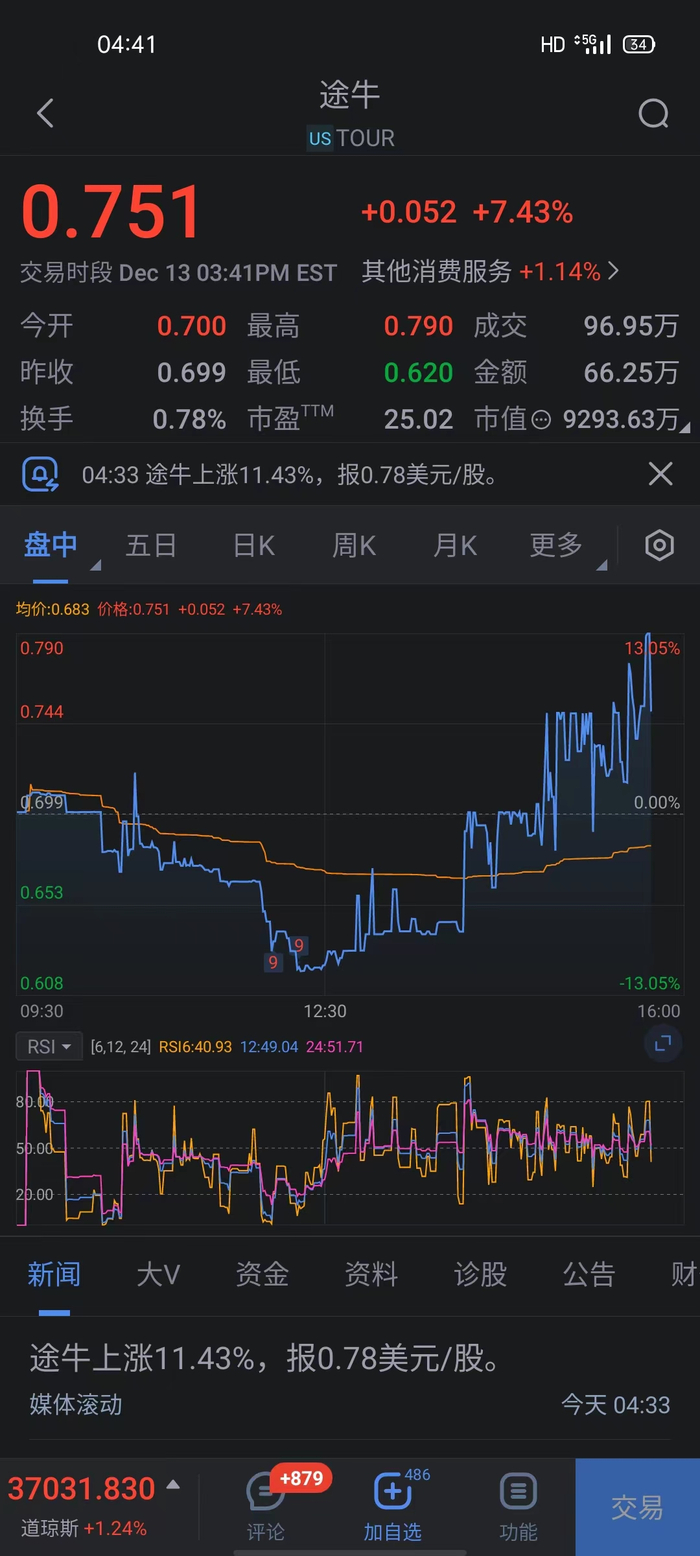
Task: Open chart settings hexagon icon
Action: [659, 545]
